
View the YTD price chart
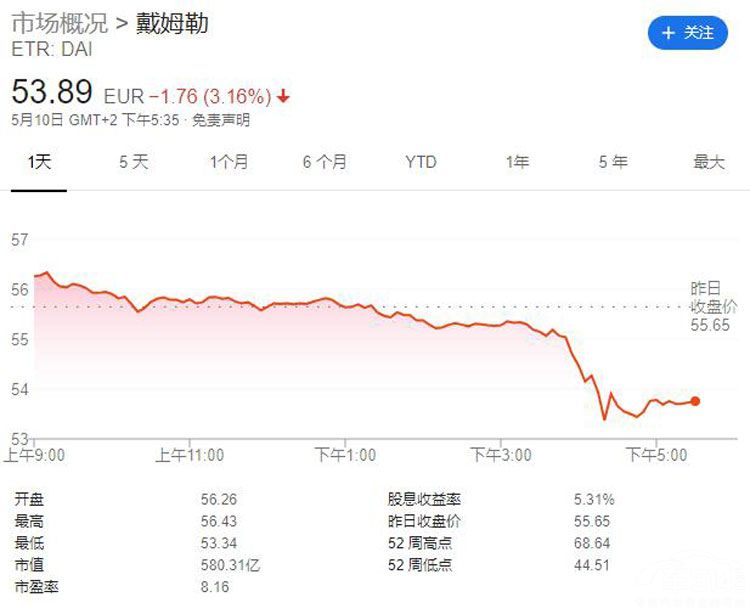pos(421,162)
